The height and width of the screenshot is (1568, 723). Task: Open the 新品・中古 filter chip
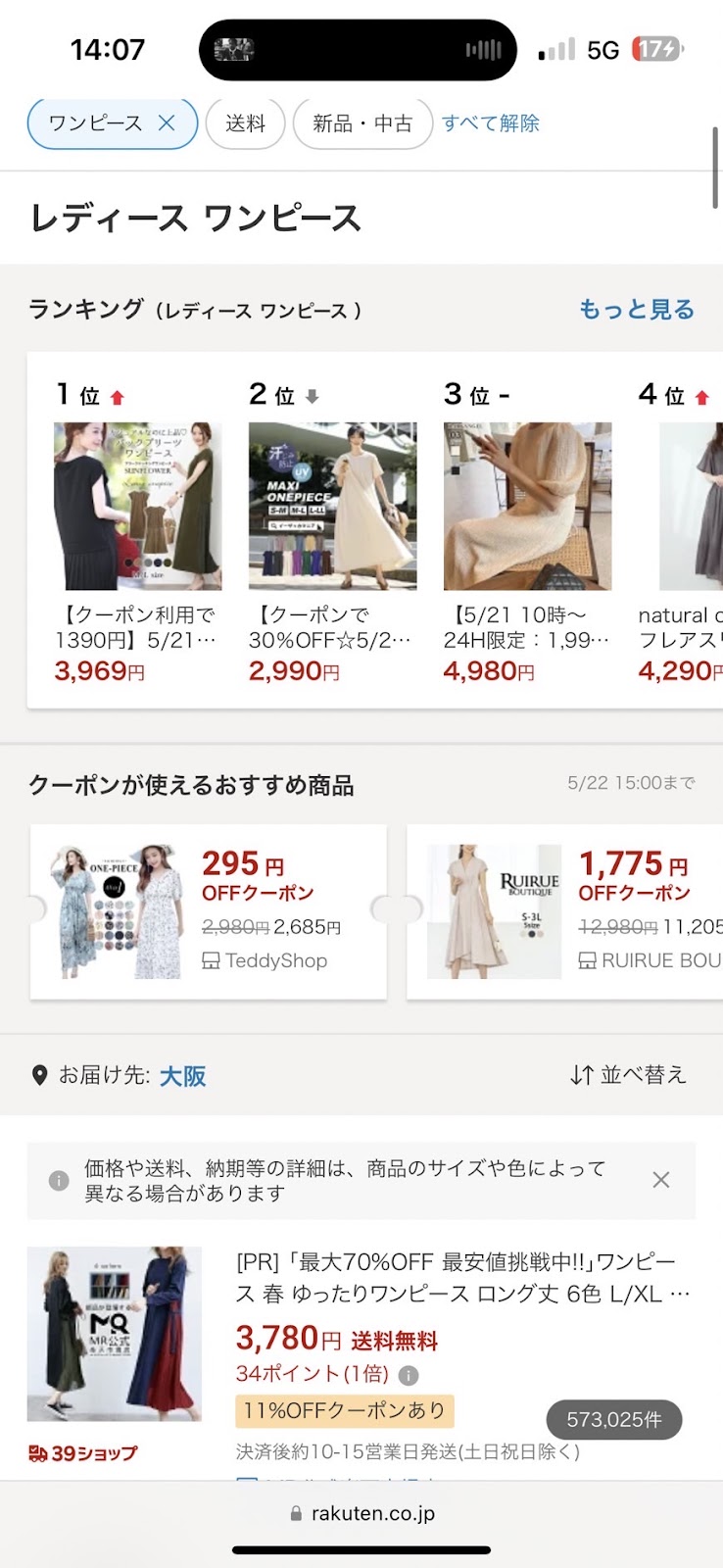(x=362, y=123)
